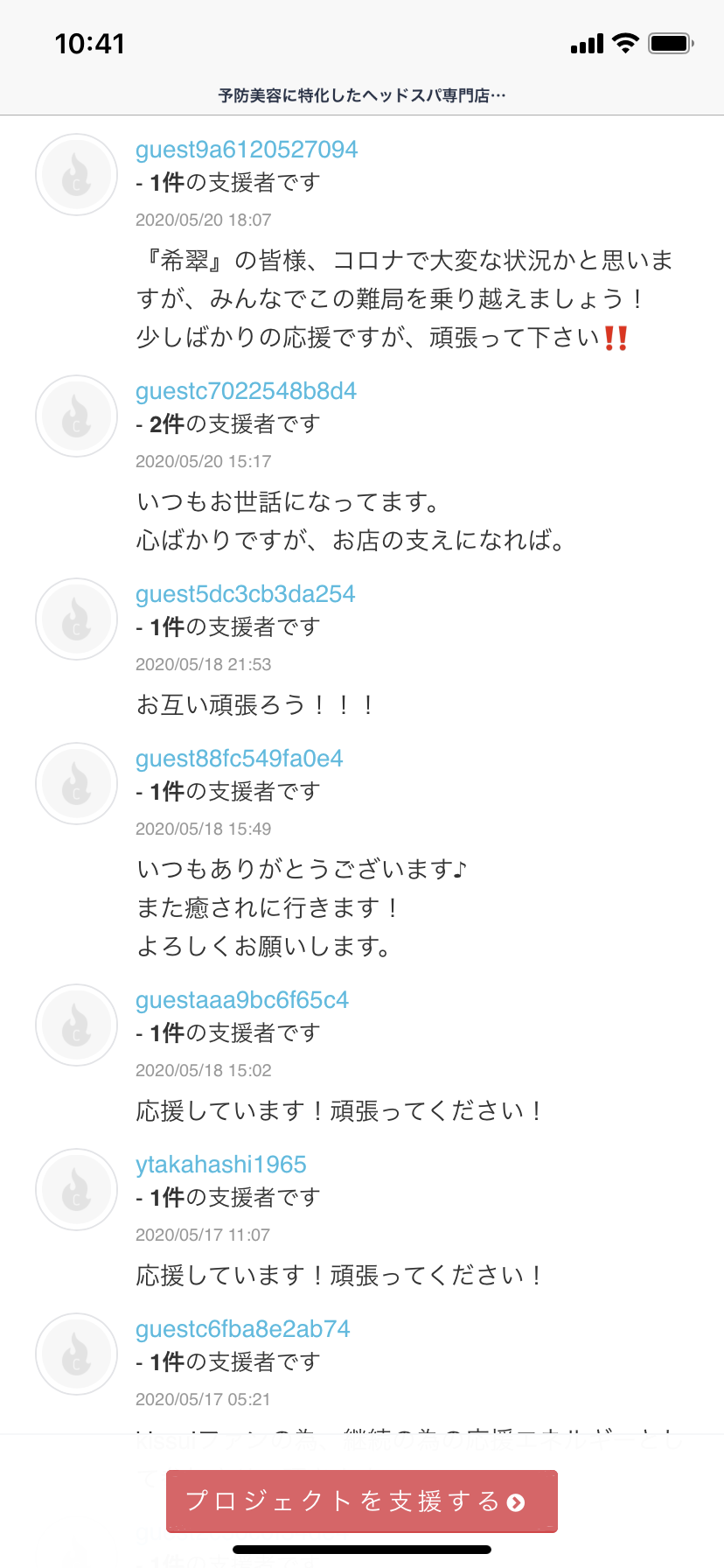This screenshot has height=1568, width=724.
Task: Tap avatar beside ytakahashi1965
Action: pos(77,1189)
